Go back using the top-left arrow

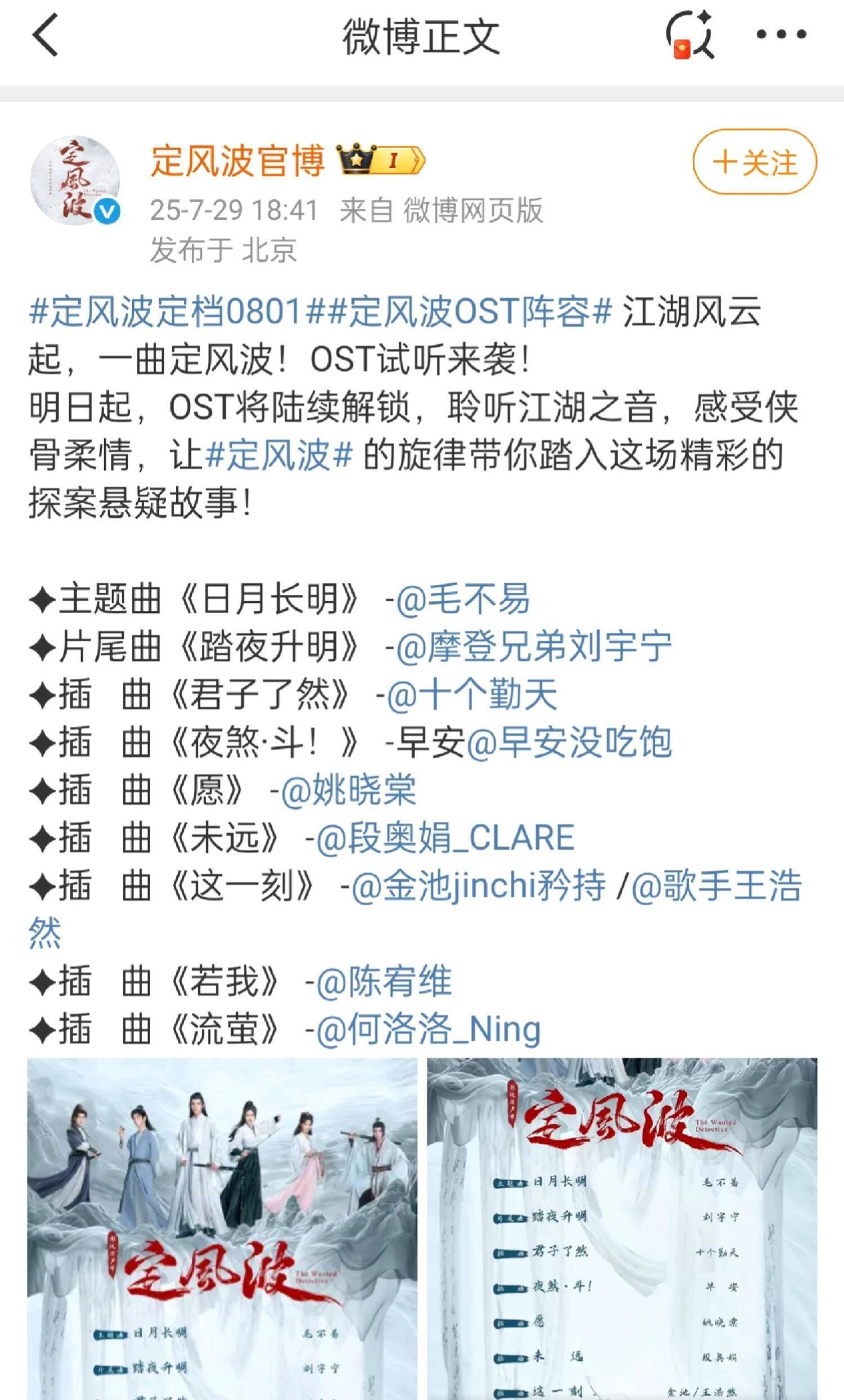[46, 35]
